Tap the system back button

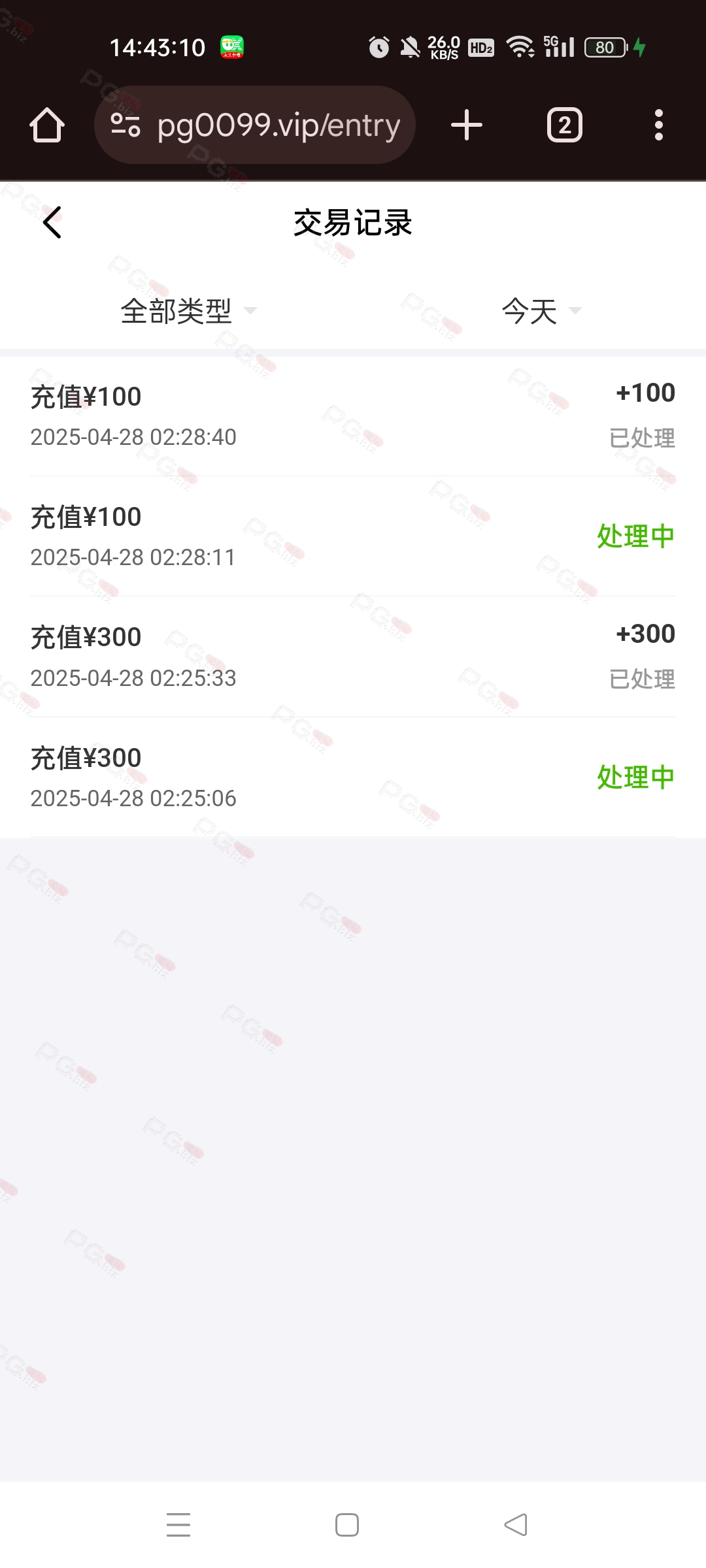(516, 1525)
